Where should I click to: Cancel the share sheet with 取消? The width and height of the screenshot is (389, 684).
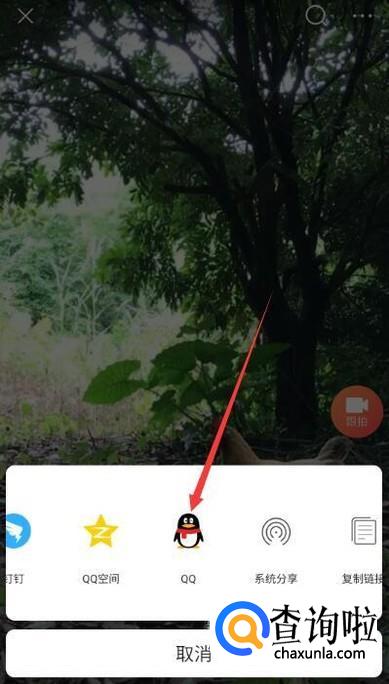click(x=194, y=653)
